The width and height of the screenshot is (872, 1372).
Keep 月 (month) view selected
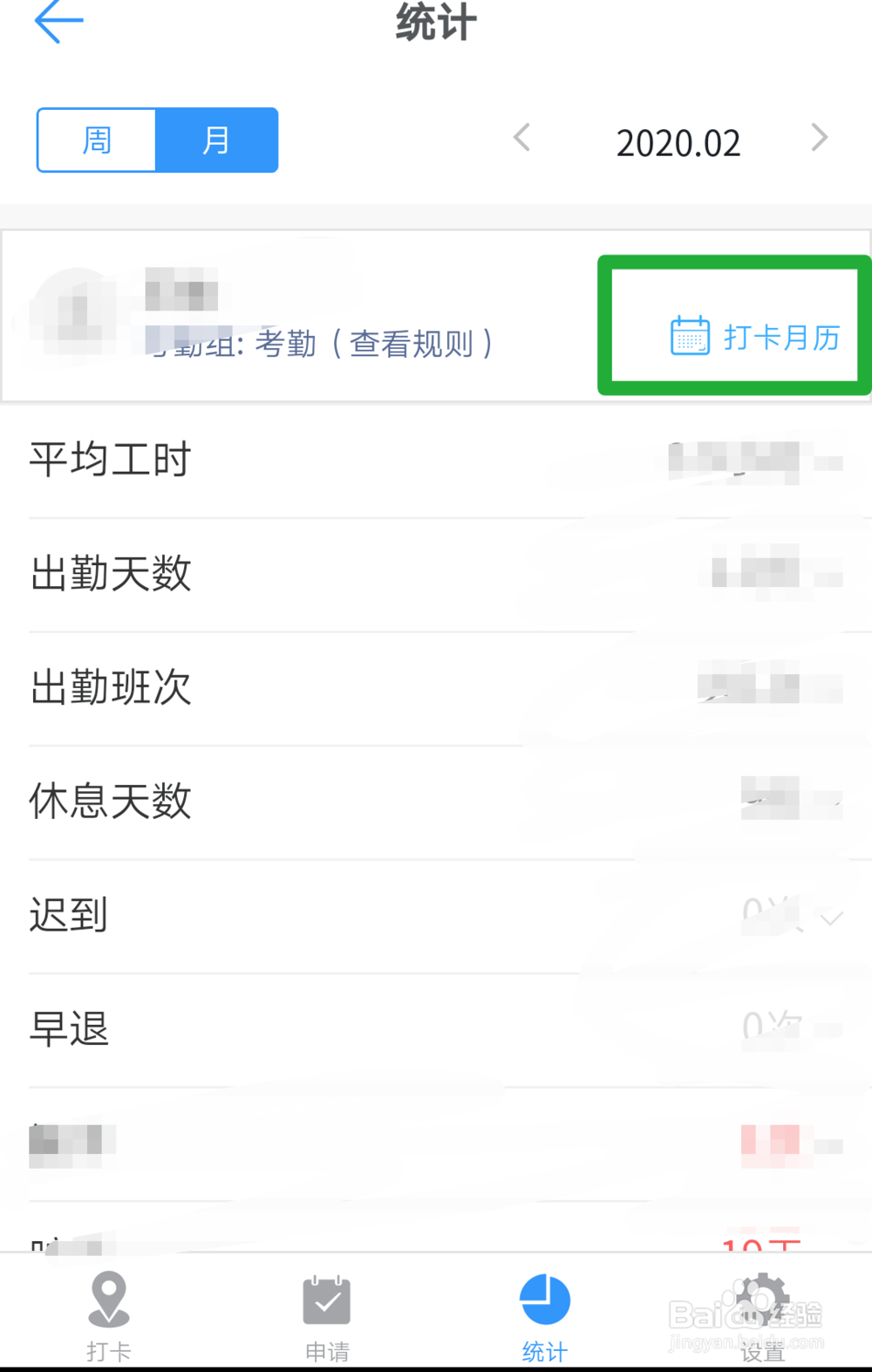click(x=217, y=140)
